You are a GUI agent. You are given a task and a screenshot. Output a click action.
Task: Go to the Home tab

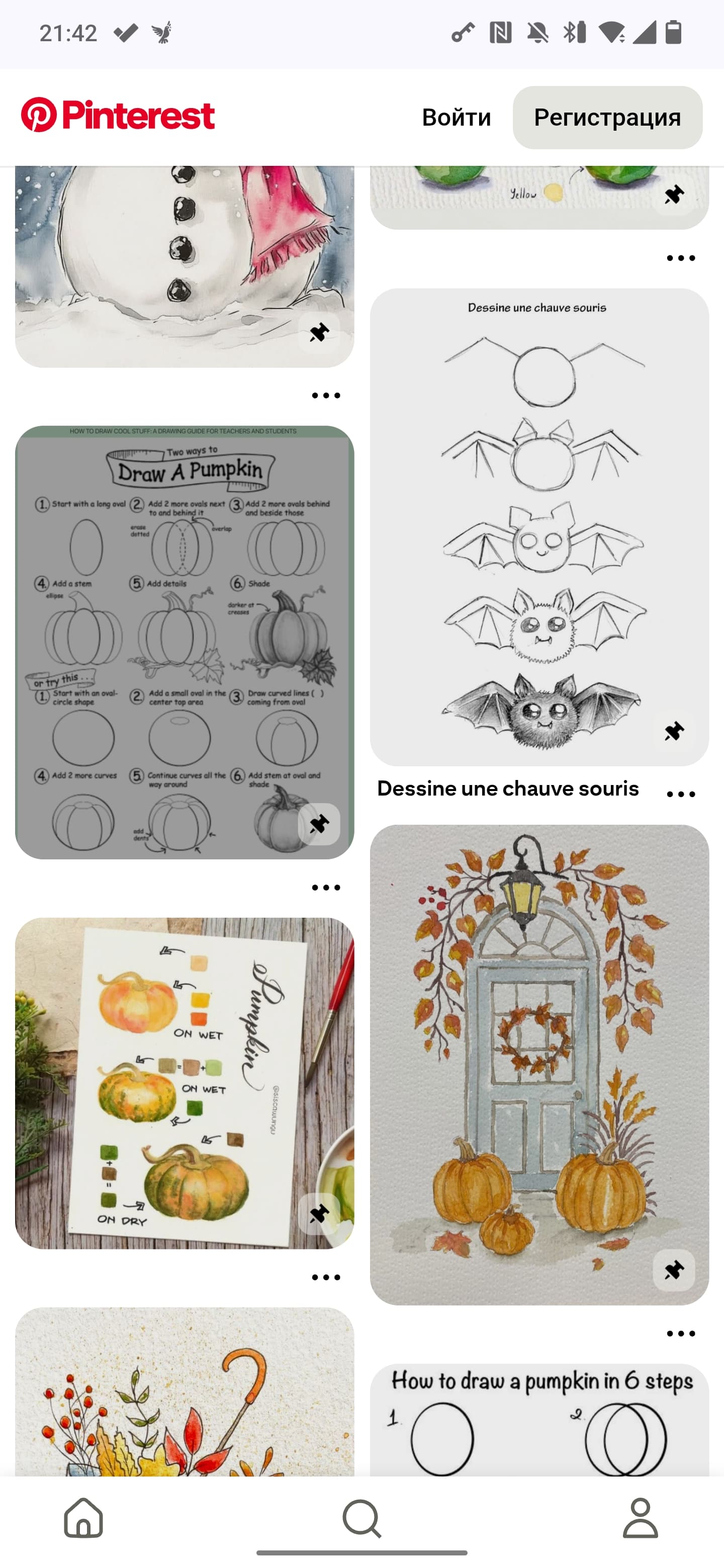pos(83,1517)
